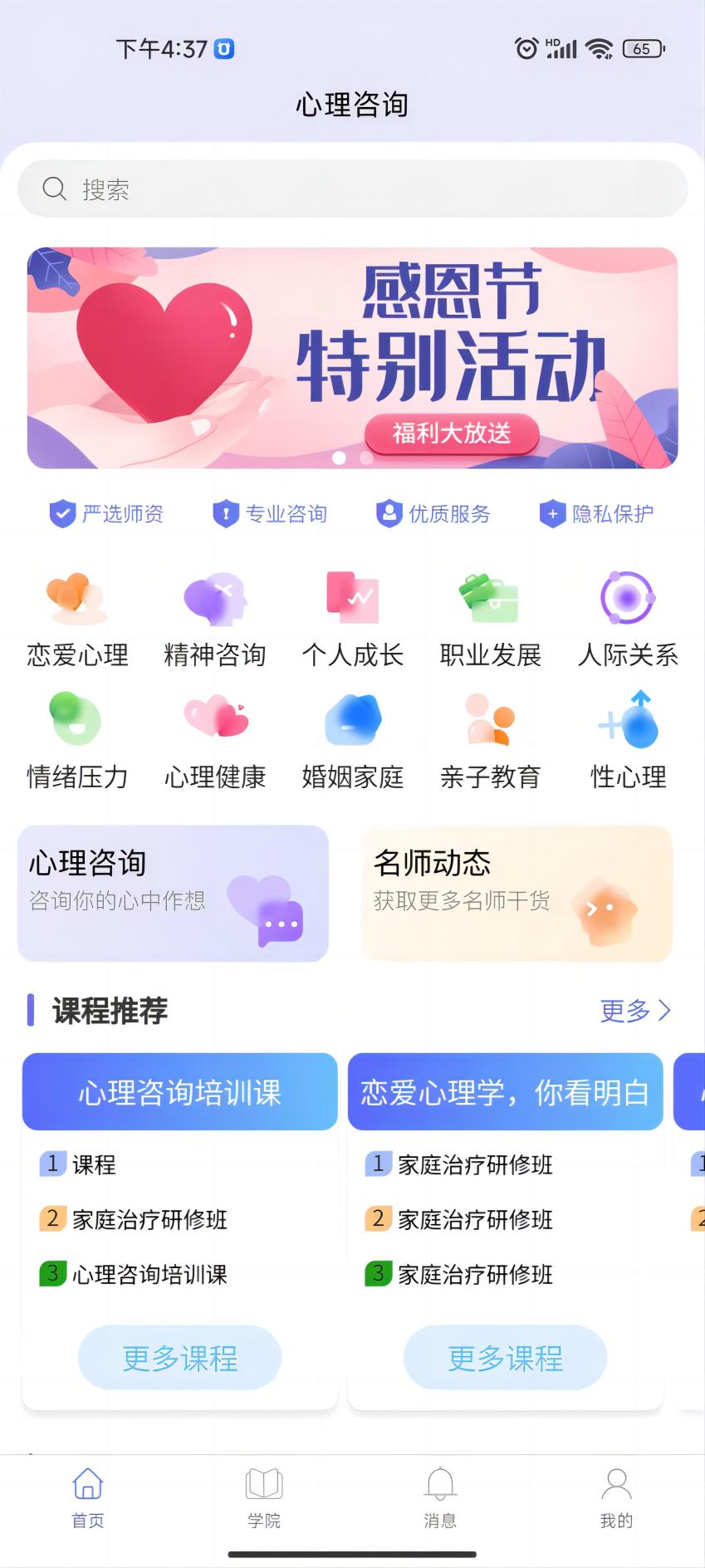
Task: Open the 恋爱心理 category
Action: (77, 620)
